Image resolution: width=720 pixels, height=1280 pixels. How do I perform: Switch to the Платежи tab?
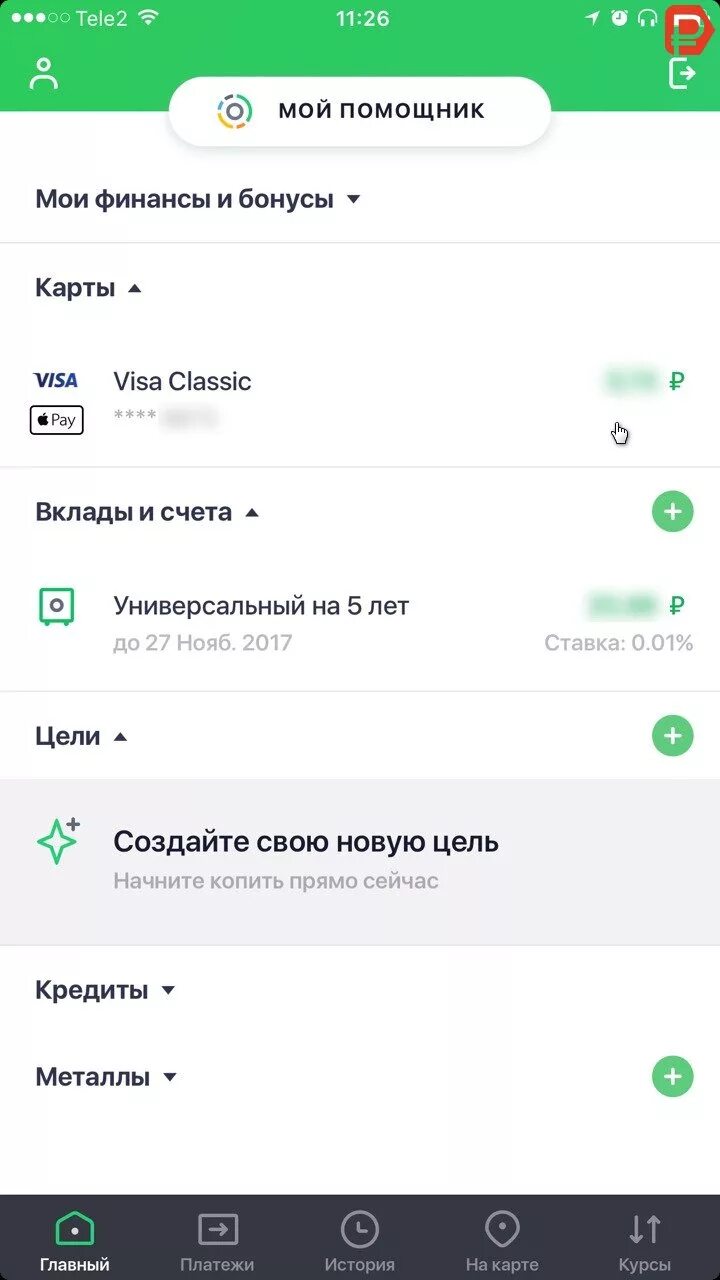pos(217,1241)
